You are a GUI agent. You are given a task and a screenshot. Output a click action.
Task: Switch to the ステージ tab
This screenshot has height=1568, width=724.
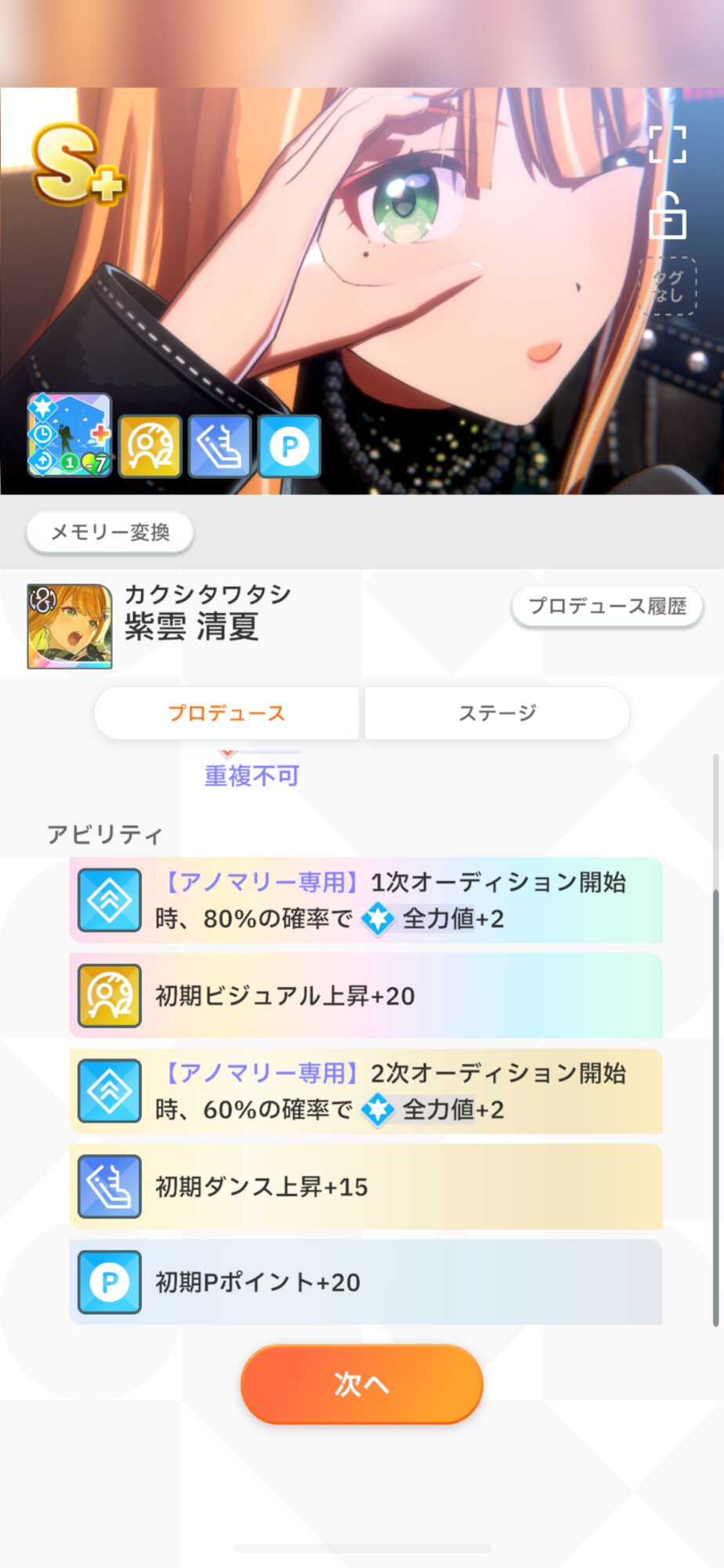[497, 713]
